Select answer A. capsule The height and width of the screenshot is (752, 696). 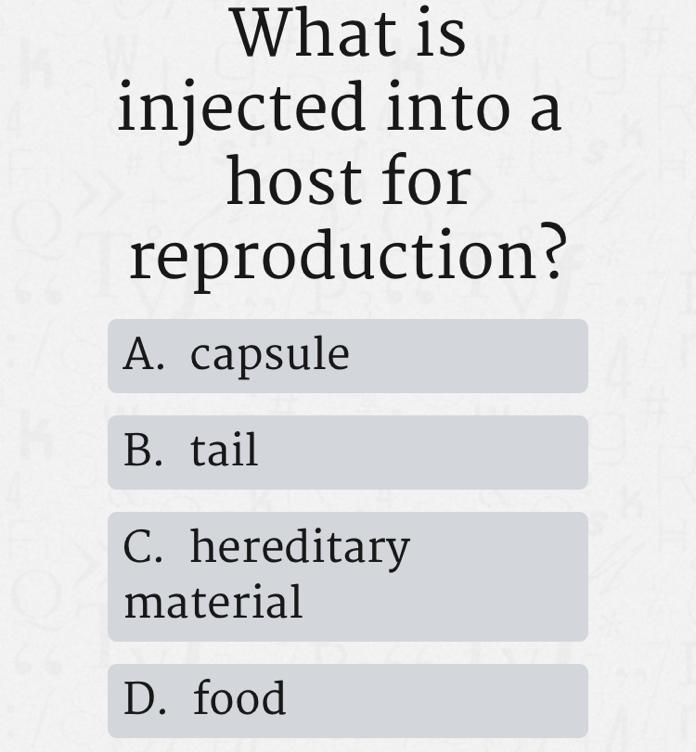point(347,356)
